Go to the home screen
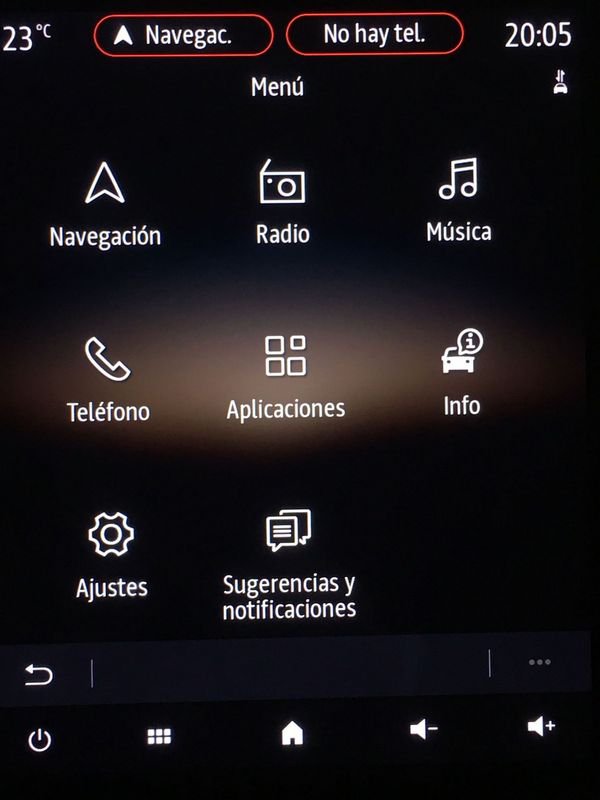 tap(292, 735)
